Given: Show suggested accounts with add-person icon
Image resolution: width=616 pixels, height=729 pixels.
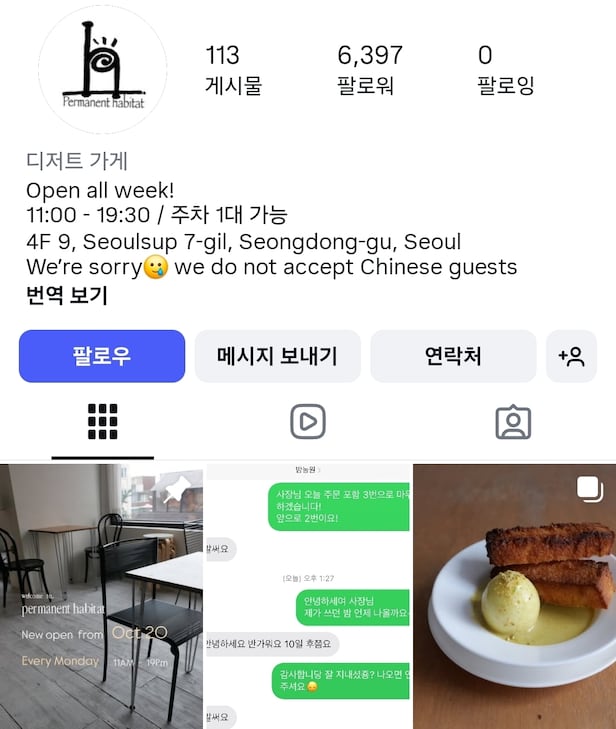Looking at the screenshot, I should pos(571,356).
